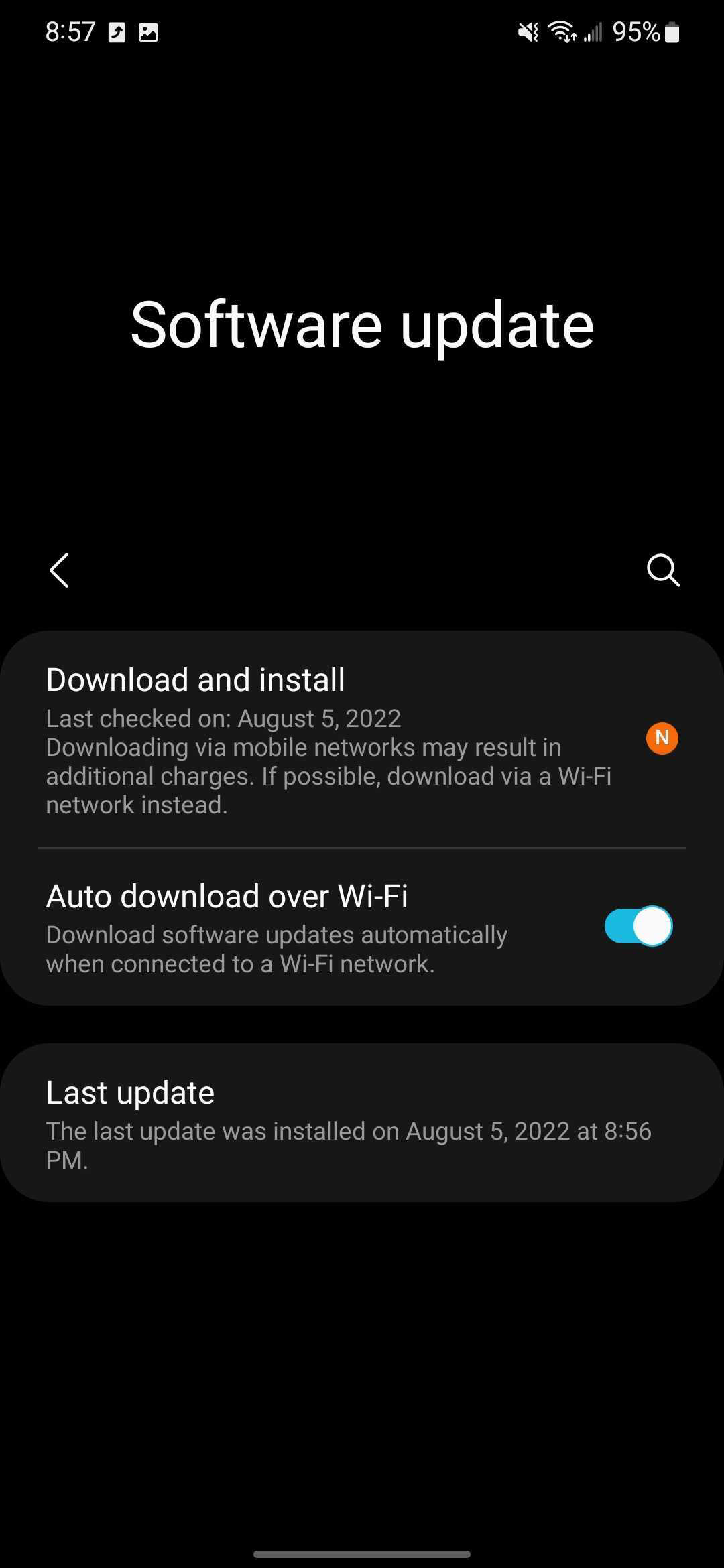Screen dimensions: 724x1568
Task: Tap the screenshot notification icon
Action: click(x=149, y=31)
